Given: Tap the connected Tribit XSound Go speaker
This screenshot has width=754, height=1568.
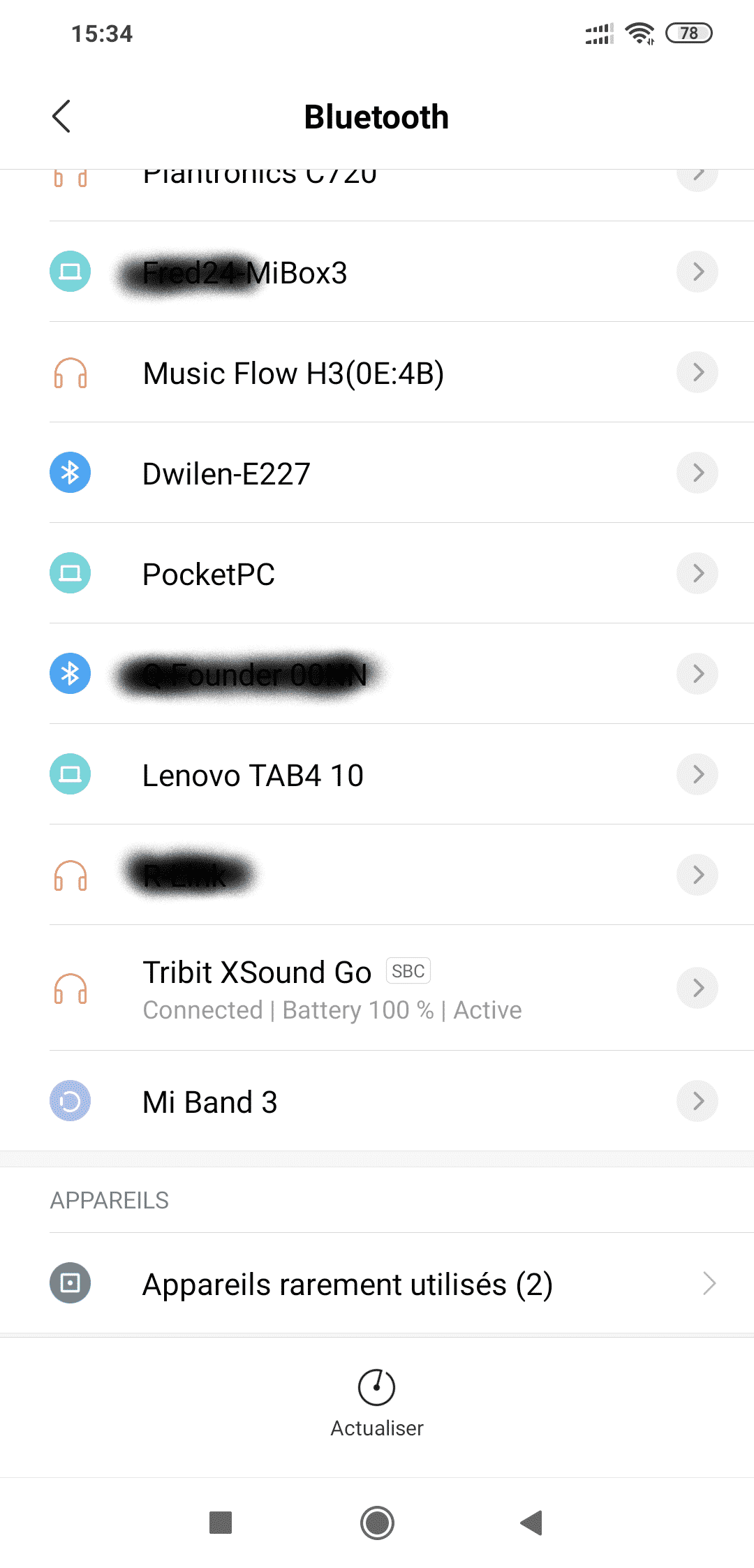Looking at the screenshot, I should 377,988.
